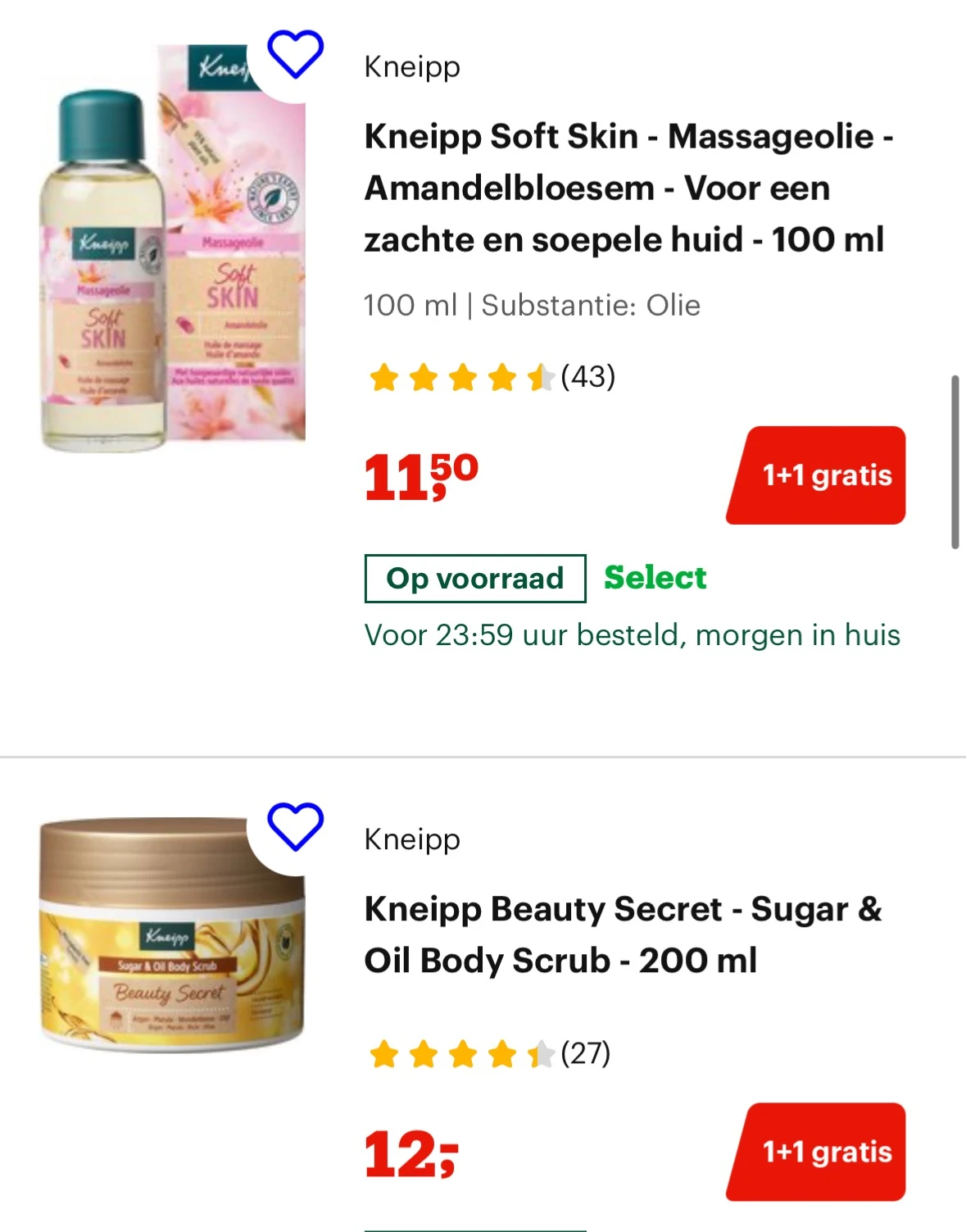Expand reviews via the (27) count

[585, 1053]
